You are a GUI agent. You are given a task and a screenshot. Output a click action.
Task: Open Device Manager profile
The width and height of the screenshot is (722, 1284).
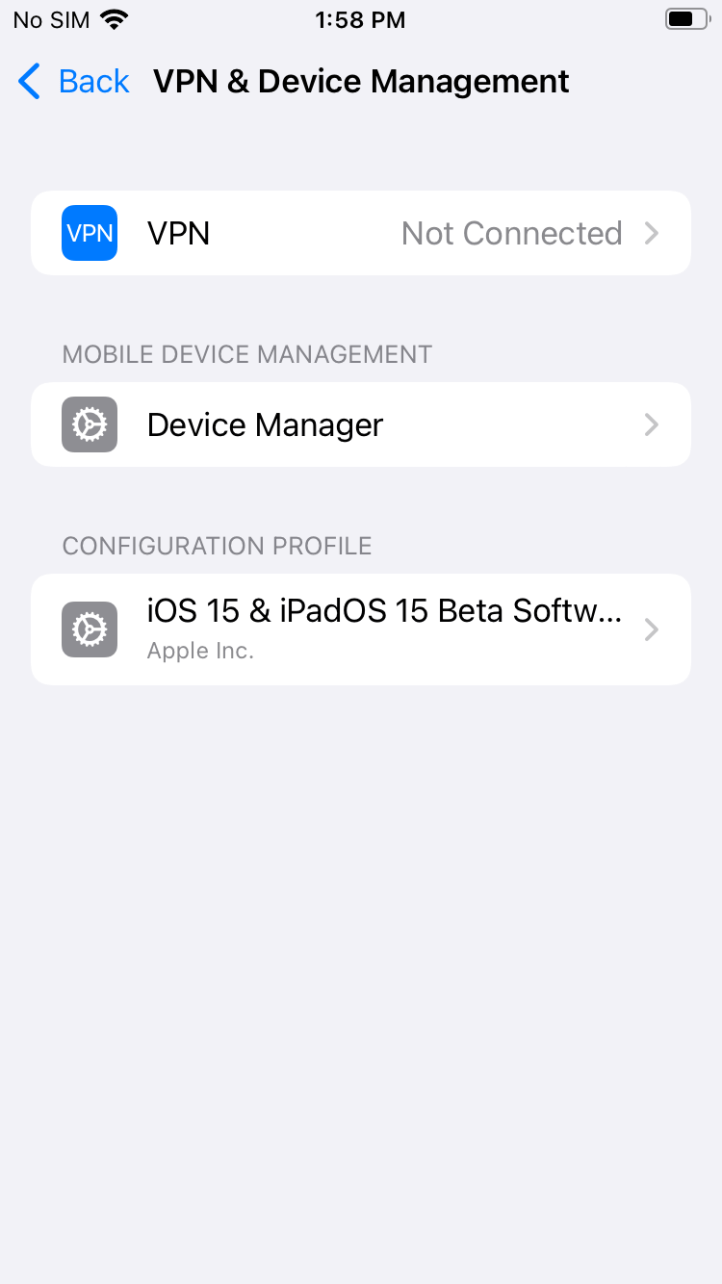[360, 425]
